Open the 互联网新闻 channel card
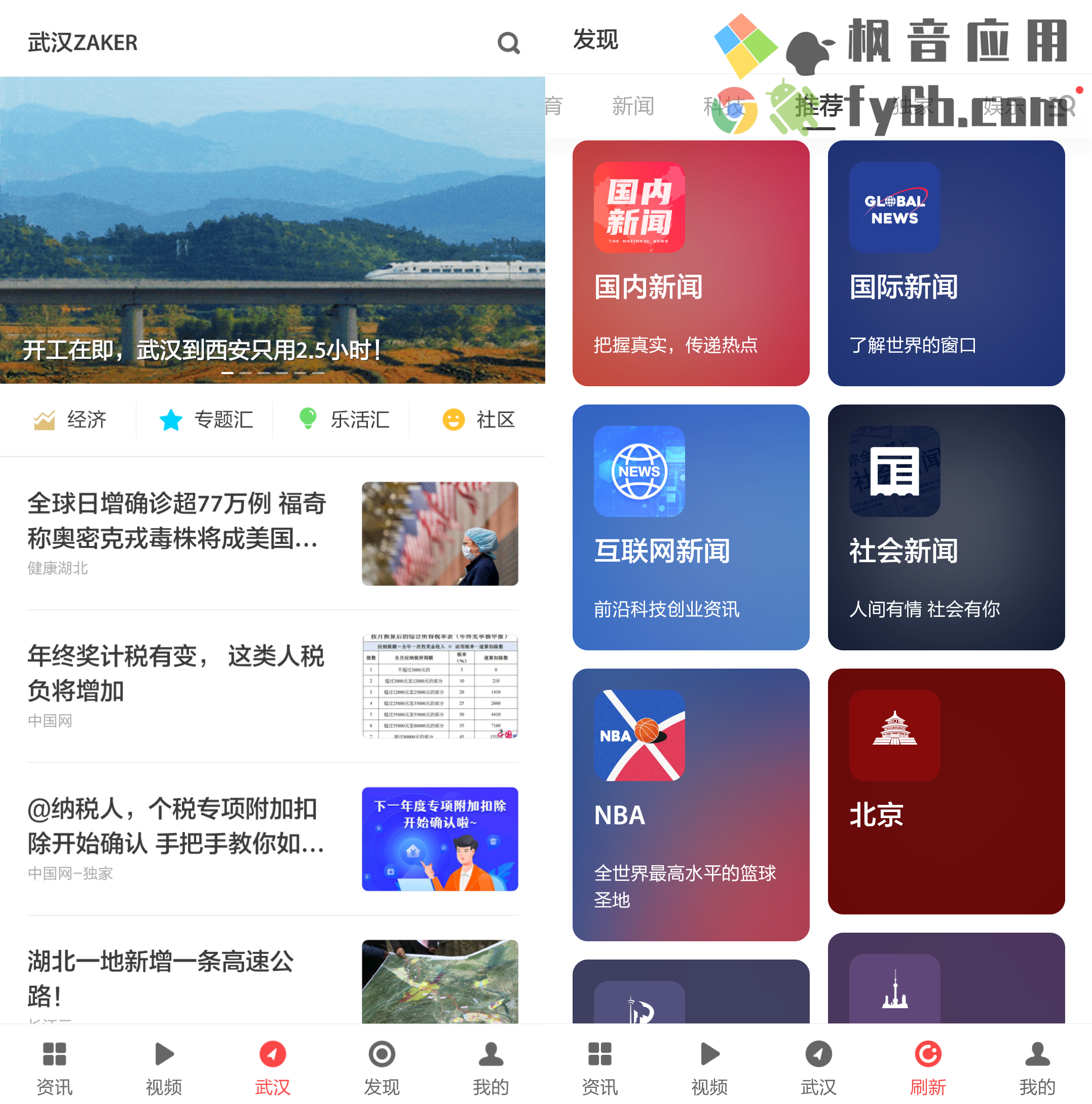This screenshot has width=1092, height=1104. click(x=691, y=527)
